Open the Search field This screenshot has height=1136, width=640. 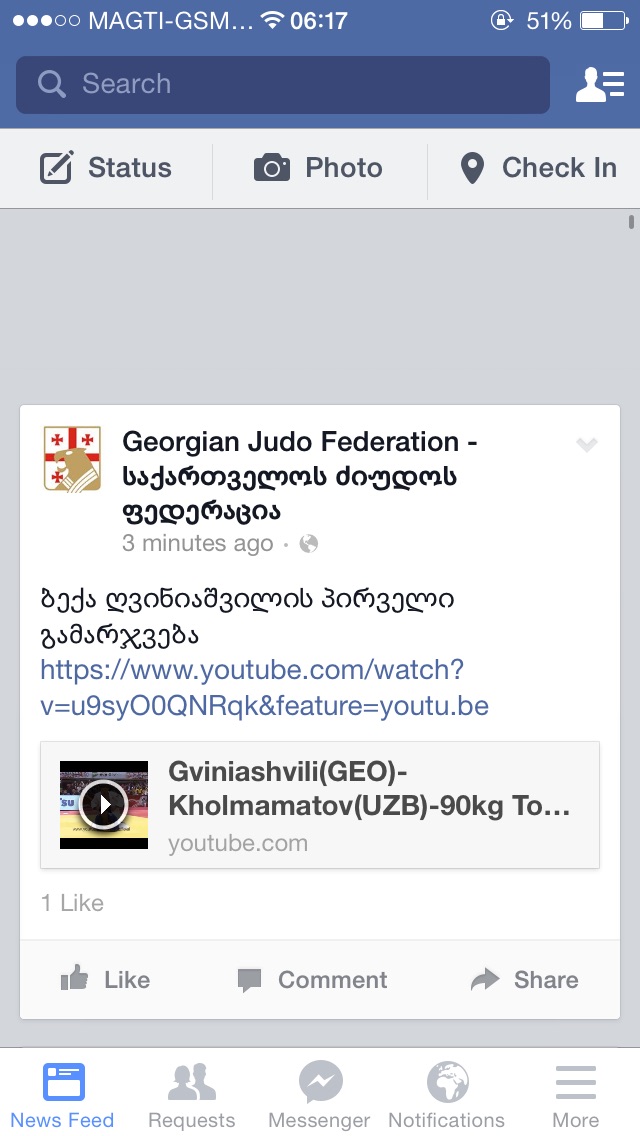(x=282, y=85)
